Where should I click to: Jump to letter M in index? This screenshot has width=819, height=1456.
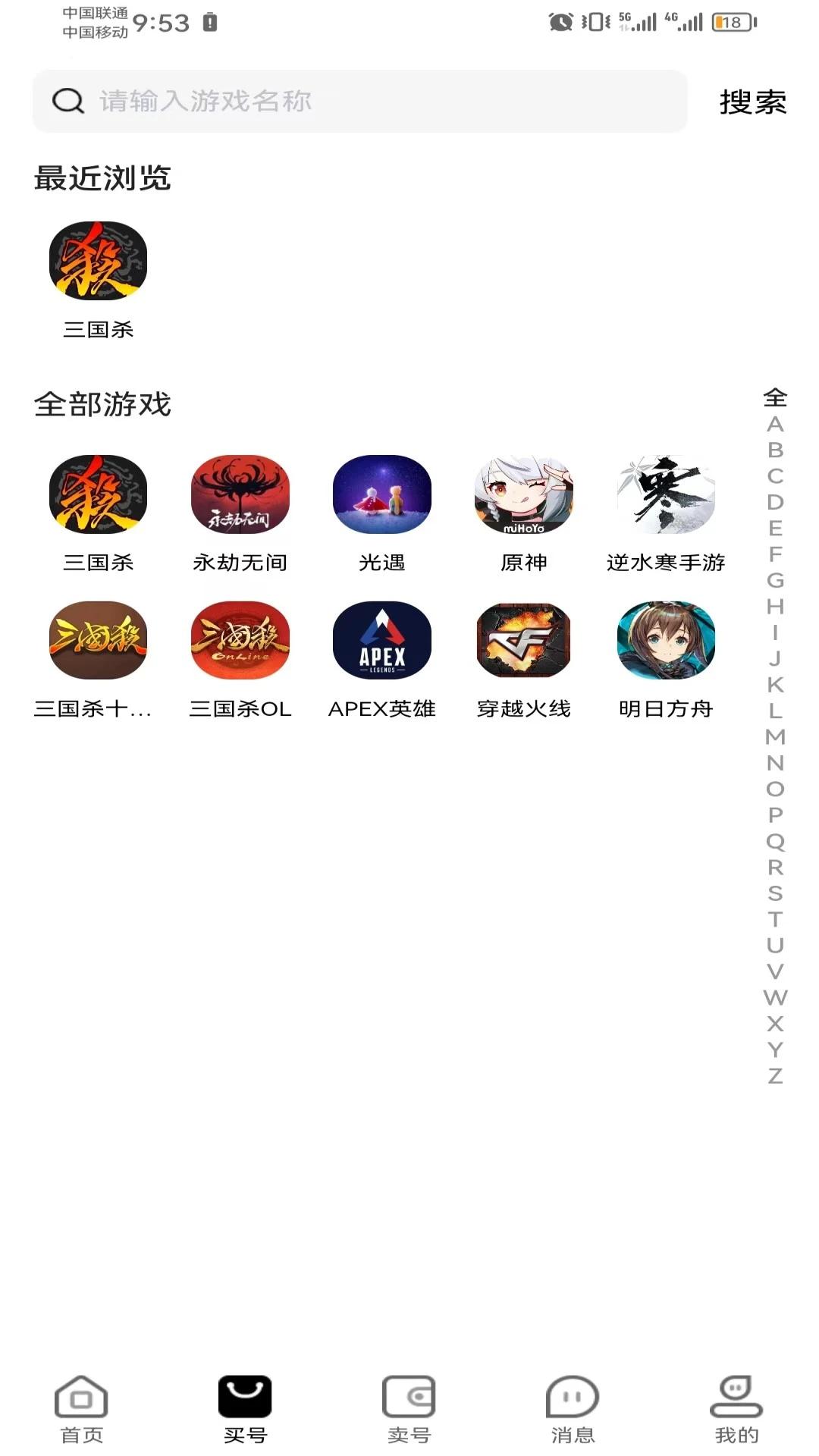coord(775,736)
